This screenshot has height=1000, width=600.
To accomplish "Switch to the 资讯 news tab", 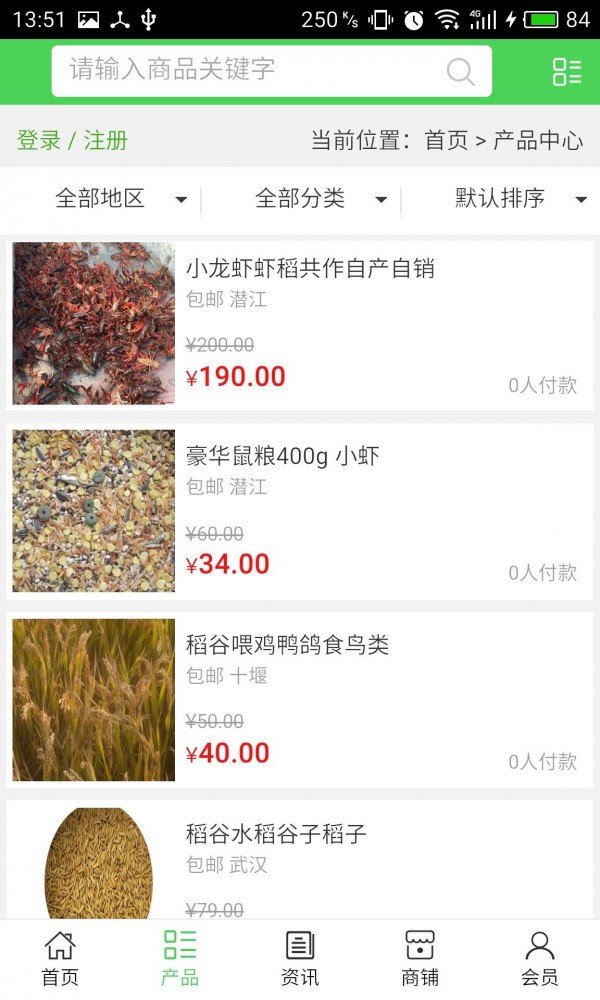I will 300,958.
